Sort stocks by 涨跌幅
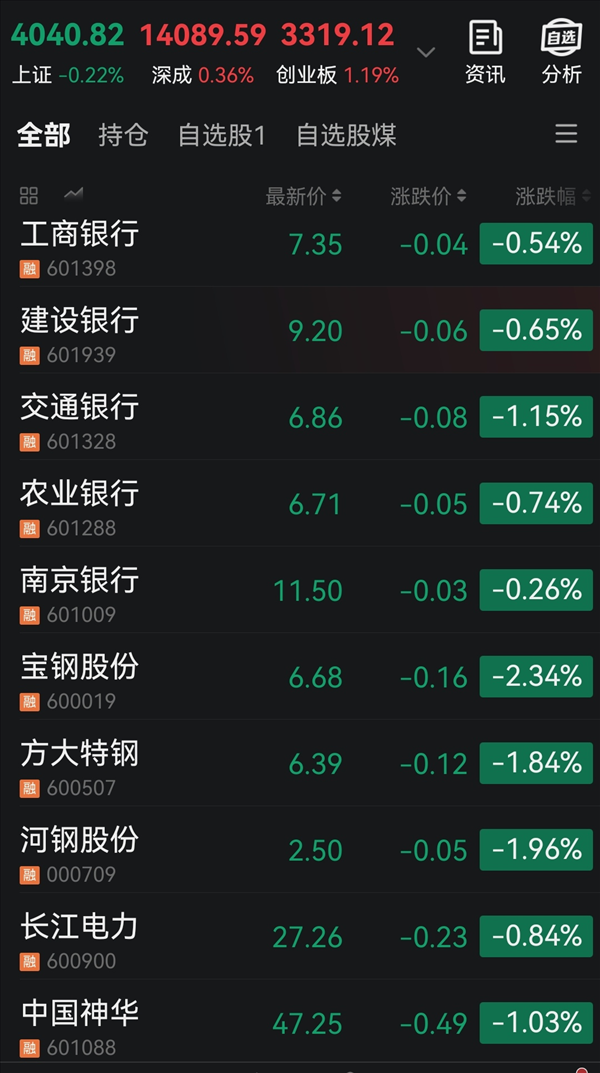 [x=553, y=197]
